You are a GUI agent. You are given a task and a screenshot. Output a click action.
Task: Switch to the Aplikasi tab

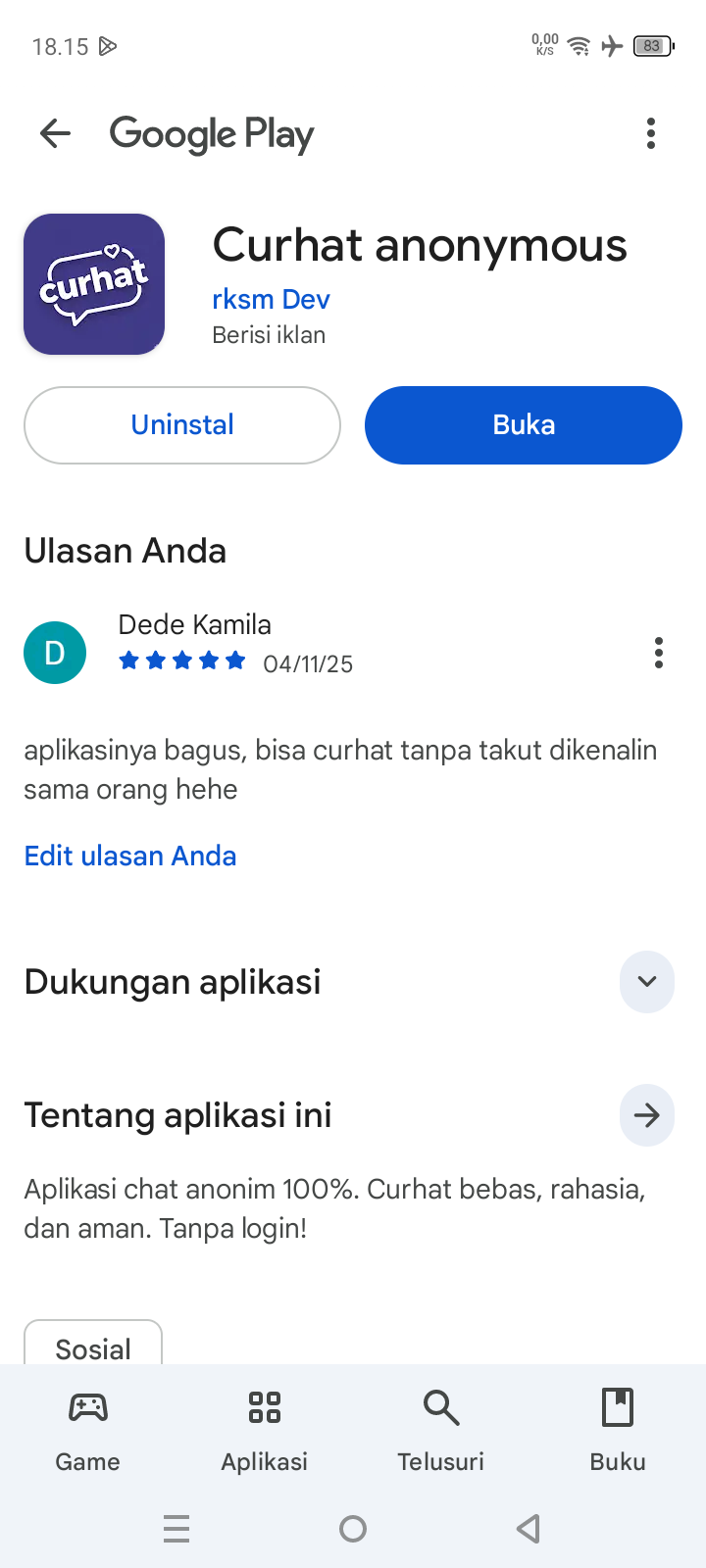pos(265,1429)
